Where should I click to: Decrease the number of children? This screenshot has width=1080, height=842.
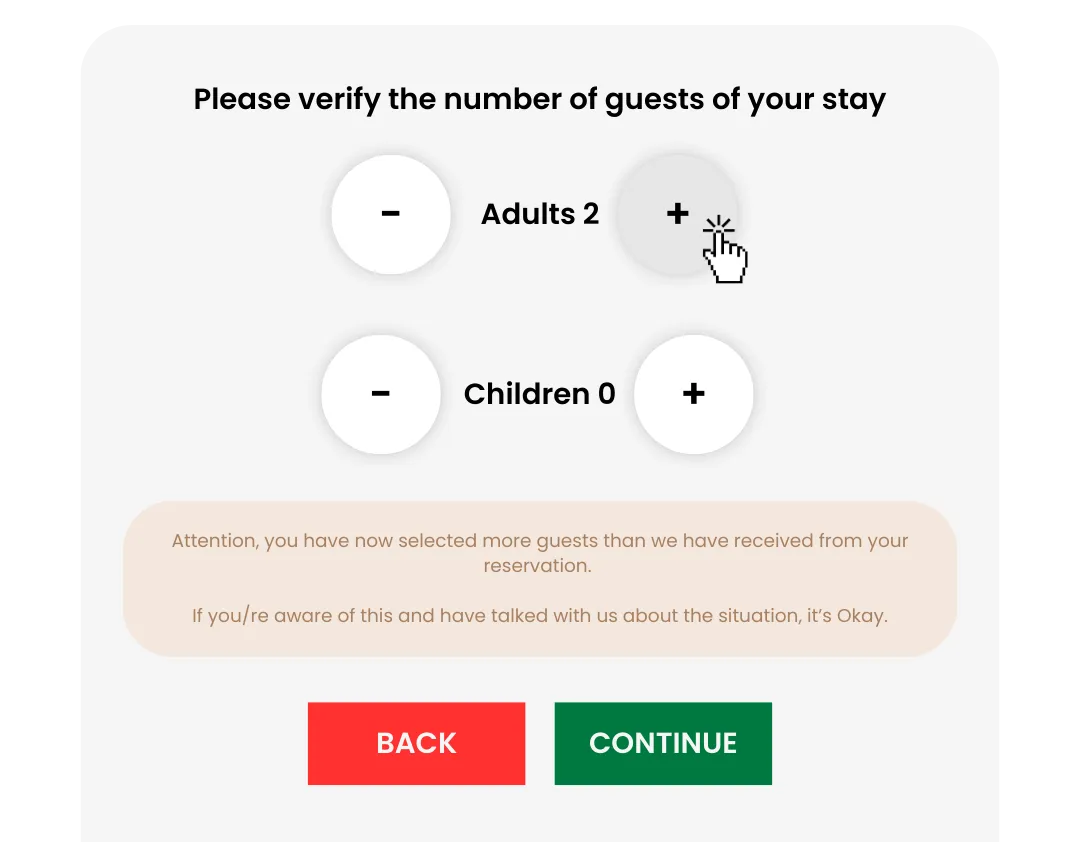381,394
